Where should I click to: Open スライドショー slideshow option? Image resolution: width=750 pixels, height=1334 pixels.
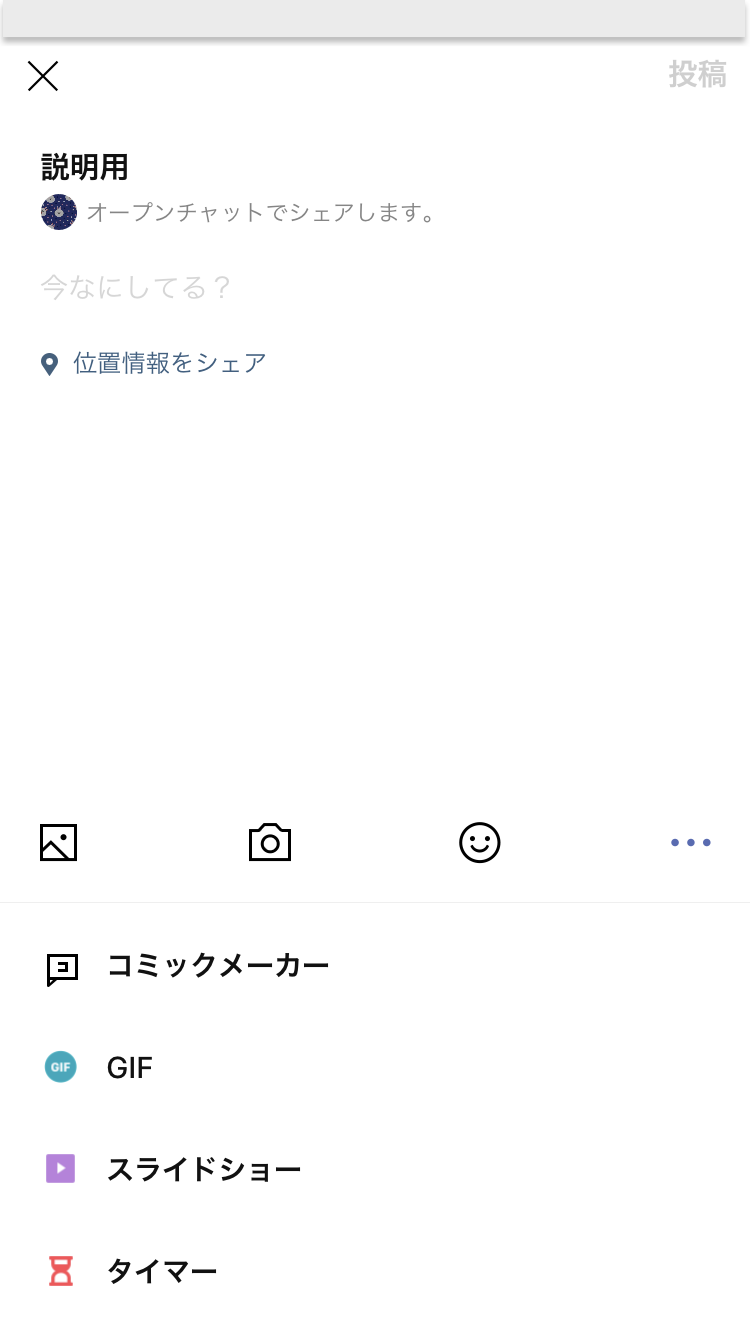pyautogui.click(x=203, y=1170)
